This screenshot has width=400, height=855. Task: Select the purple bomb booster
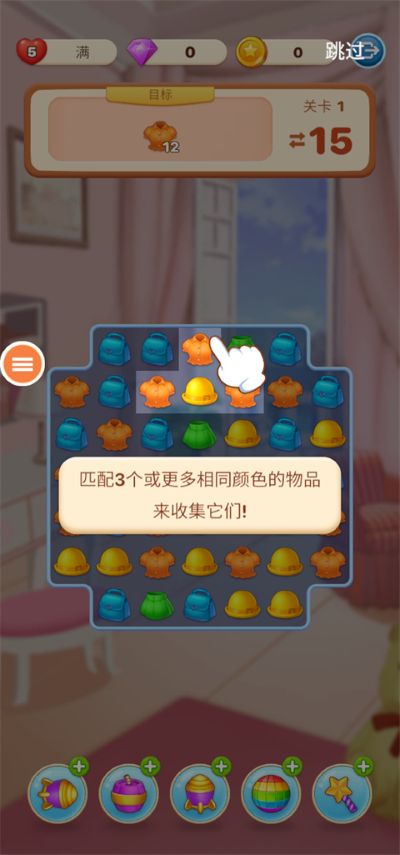[129, 792]
